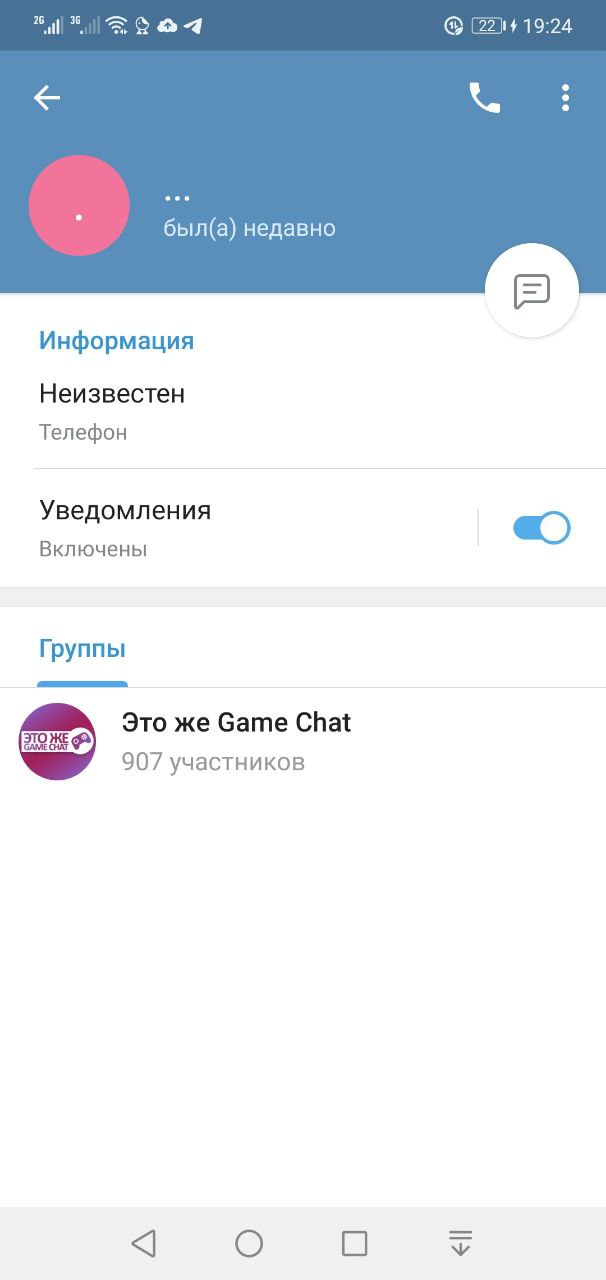Tap the Неизвестен phone row
This screenshot has width=606, height=1280.
303,411
